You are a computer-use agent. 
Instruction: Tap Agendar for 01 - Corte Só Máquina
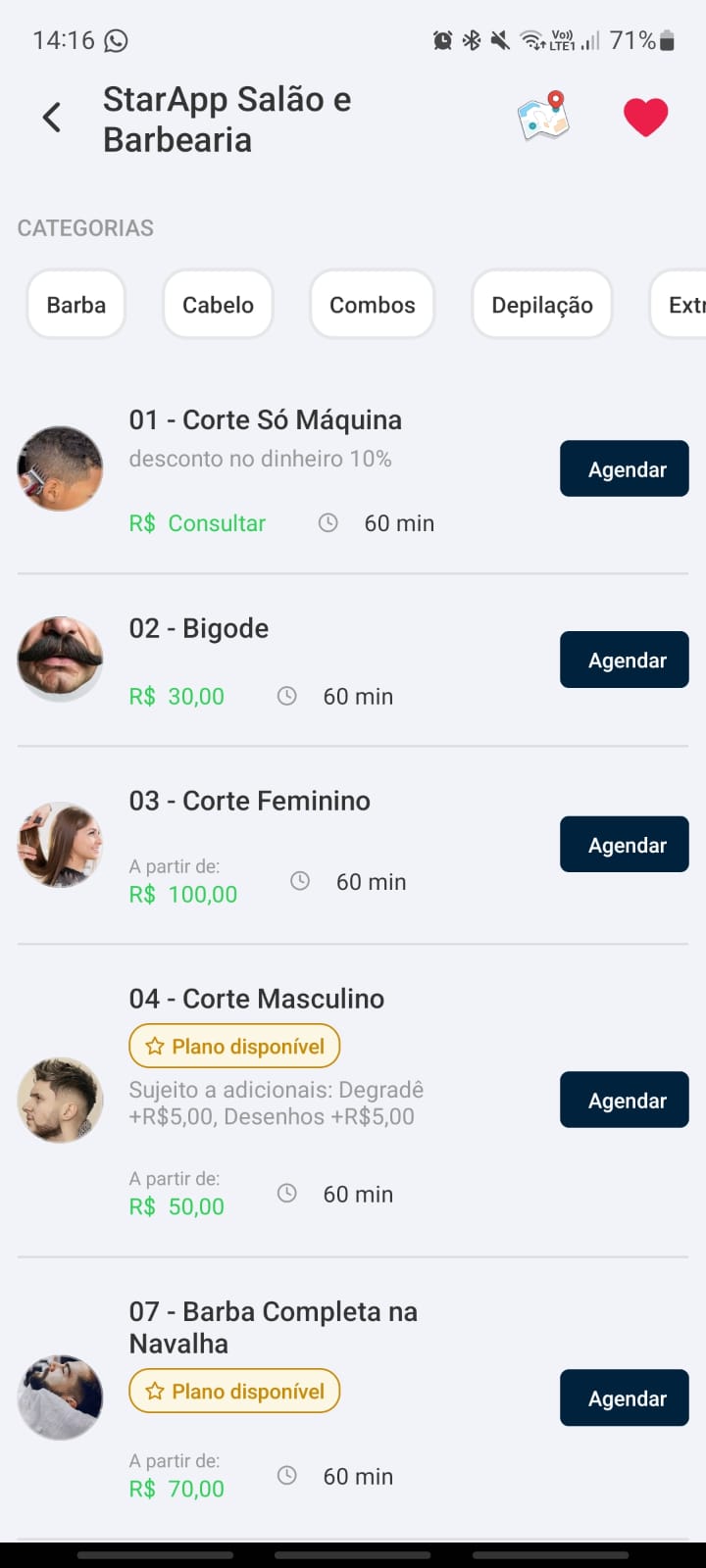(624, 469)
